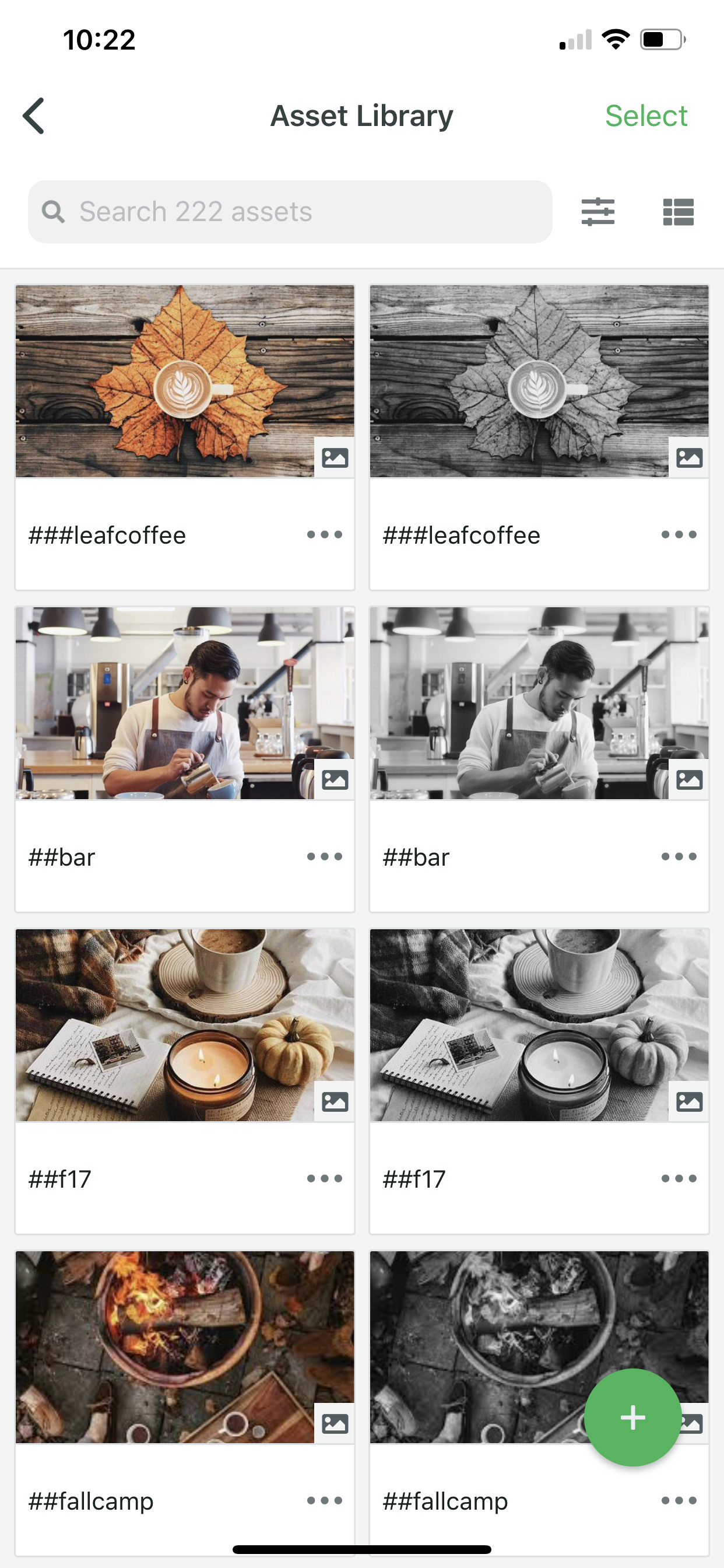Screen dimensions: 724x1568
Task: Go back from Asset Library
Action: click(34, 116)
